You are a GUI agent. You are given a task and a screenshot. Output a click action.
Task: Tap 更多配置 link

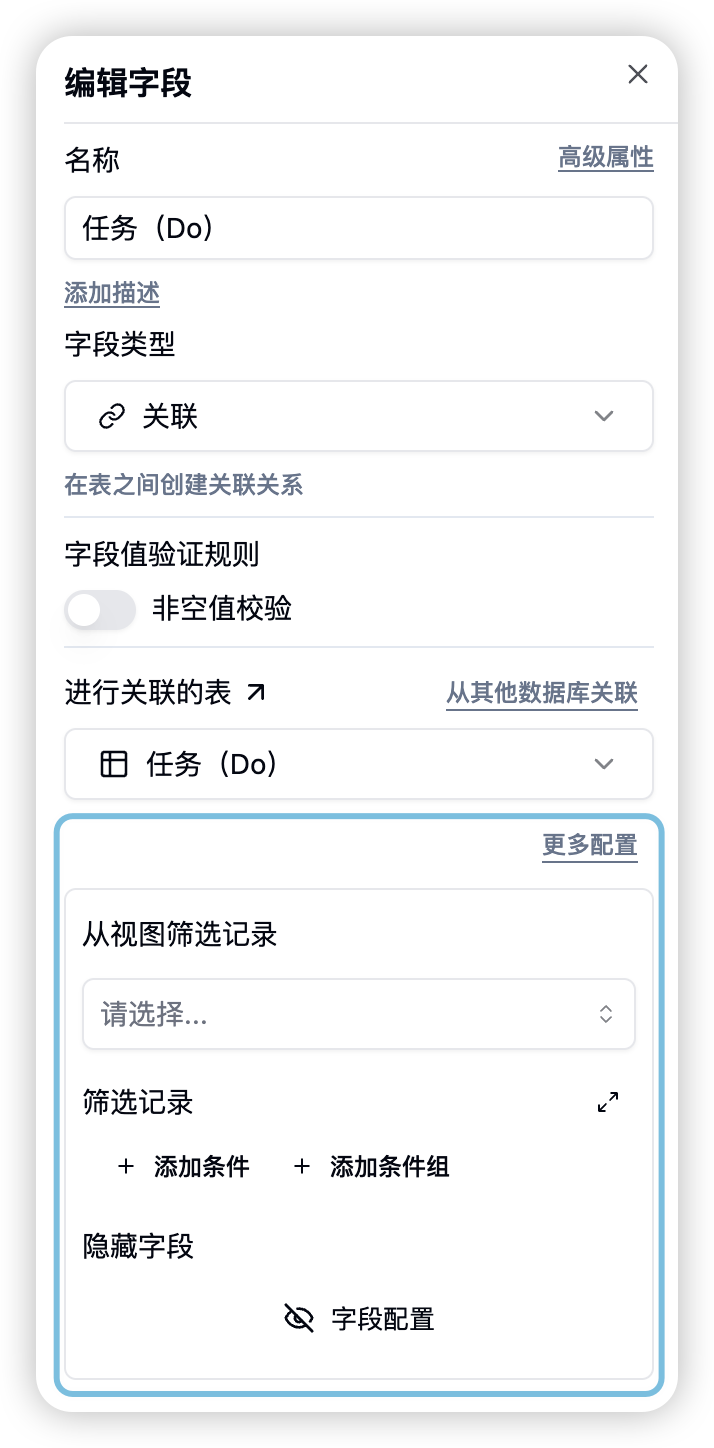click(589, 846)
